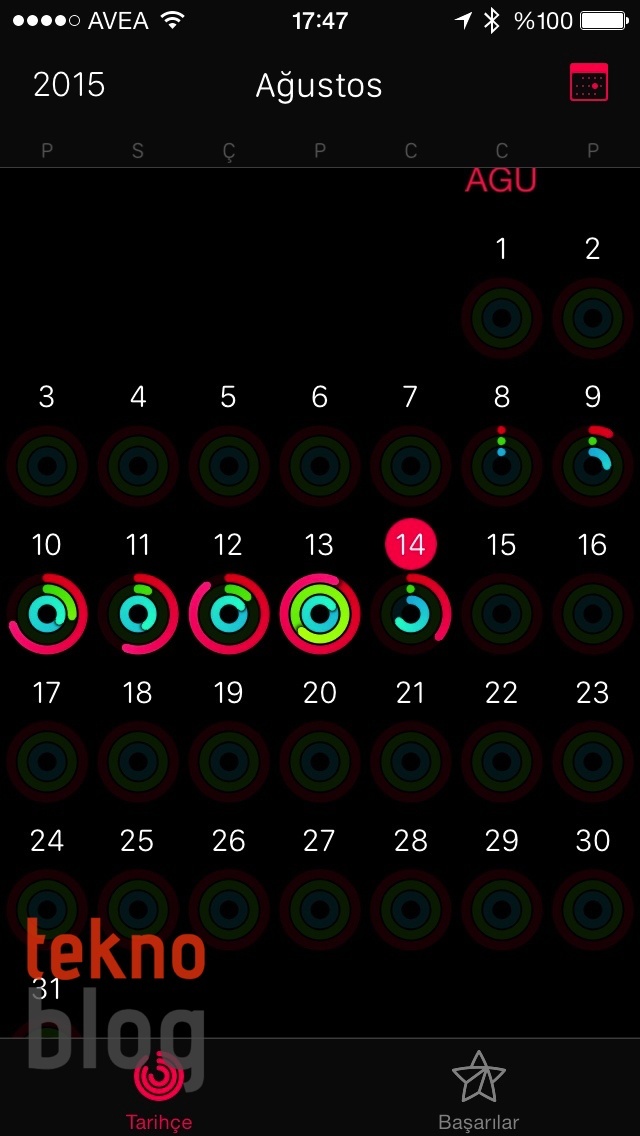Screen dimensions: 640x1136
Task: Jump to today using the calendar icon
Action: pyautogui.click(x=589, y=83)
